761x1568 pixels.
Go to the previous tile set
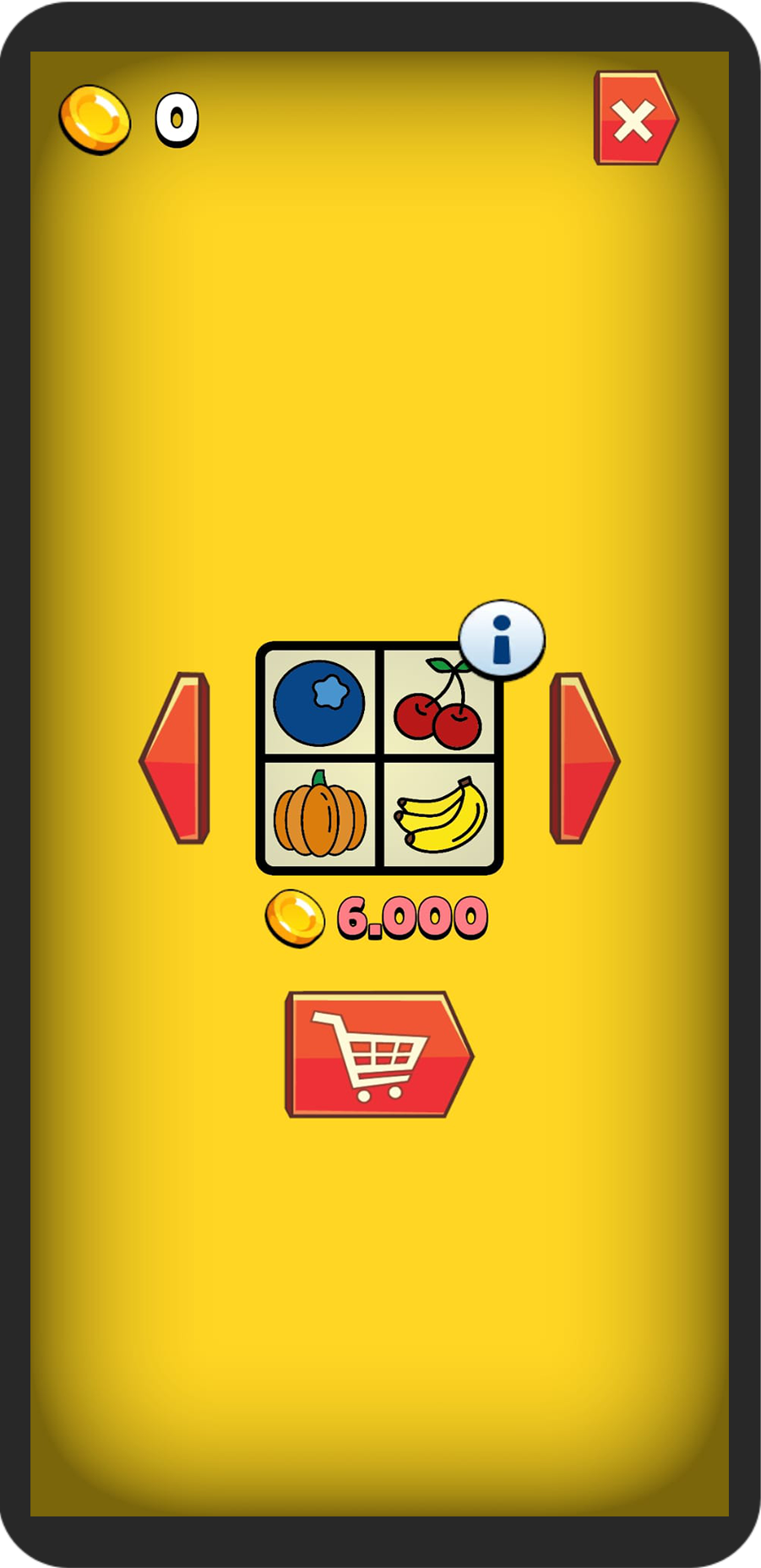177,758
